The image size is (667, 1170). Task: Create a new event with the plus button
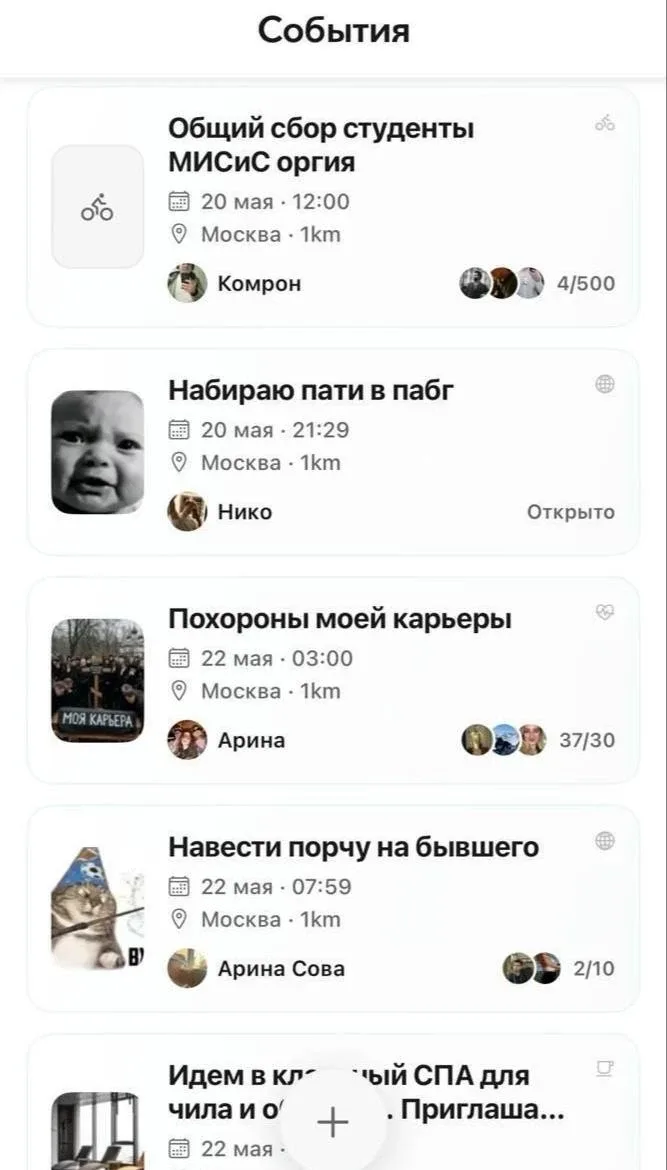tap(333, 1122)
